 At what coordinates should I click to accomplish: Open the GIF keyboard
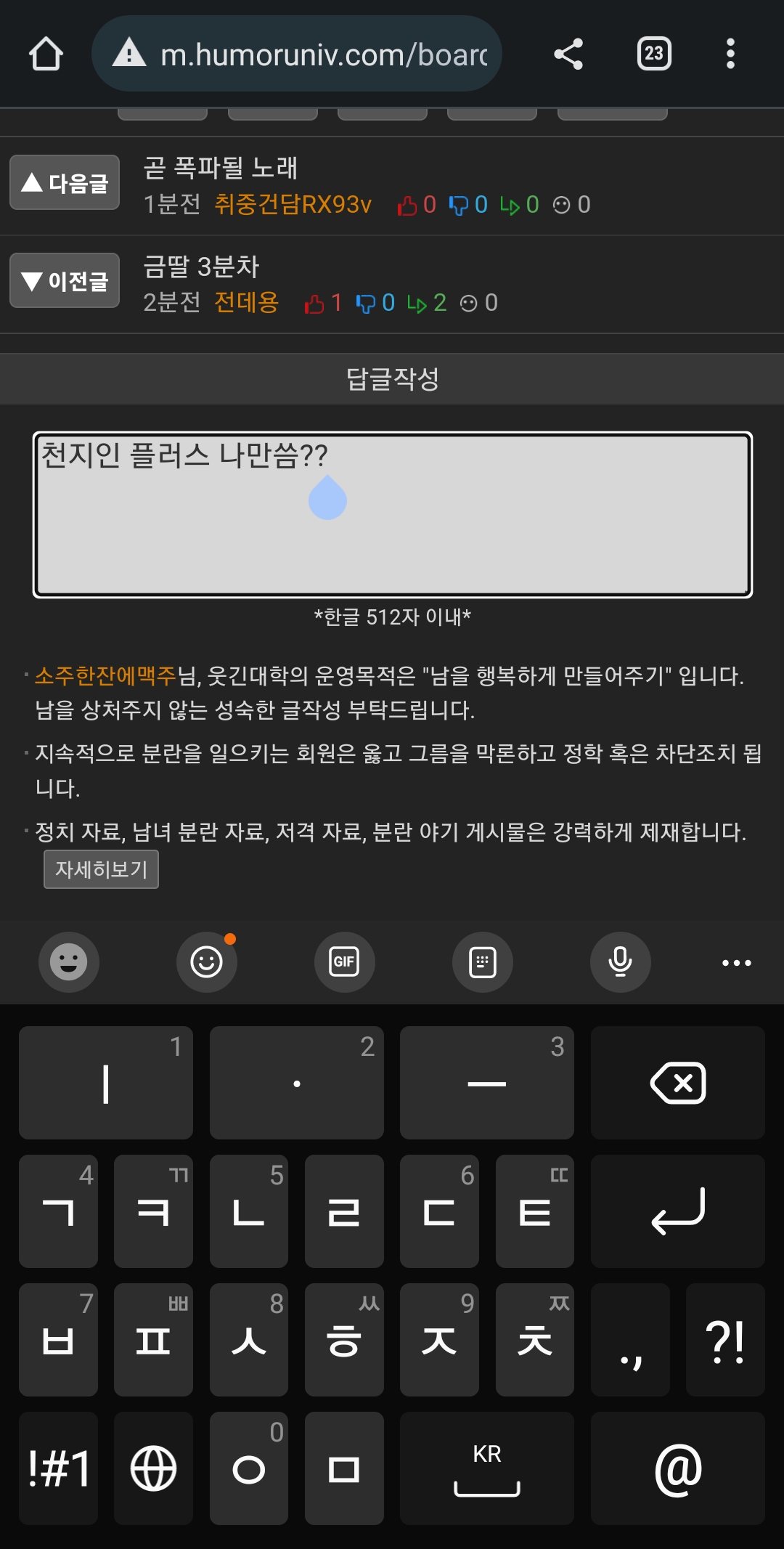pos(344,962)
